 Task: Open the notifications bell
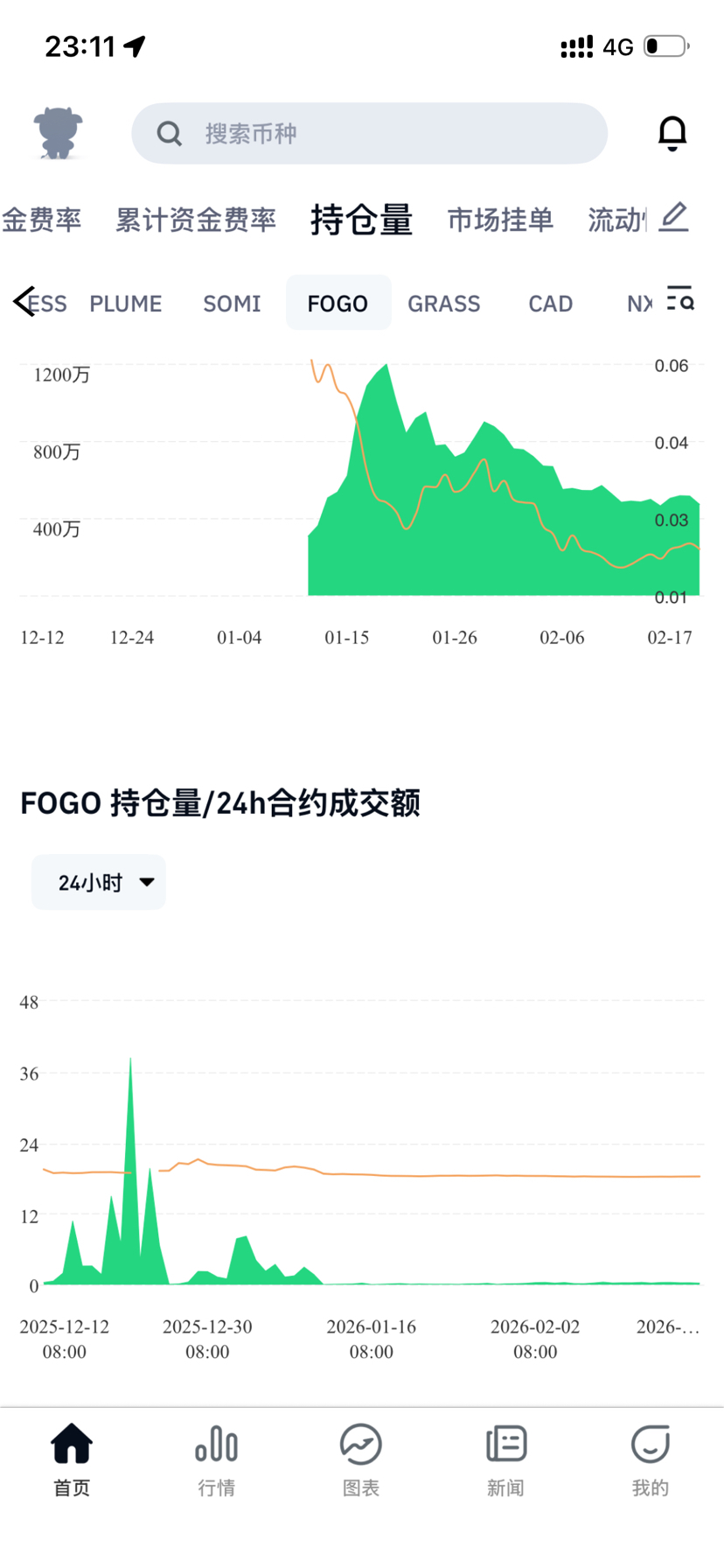(672, 133)
